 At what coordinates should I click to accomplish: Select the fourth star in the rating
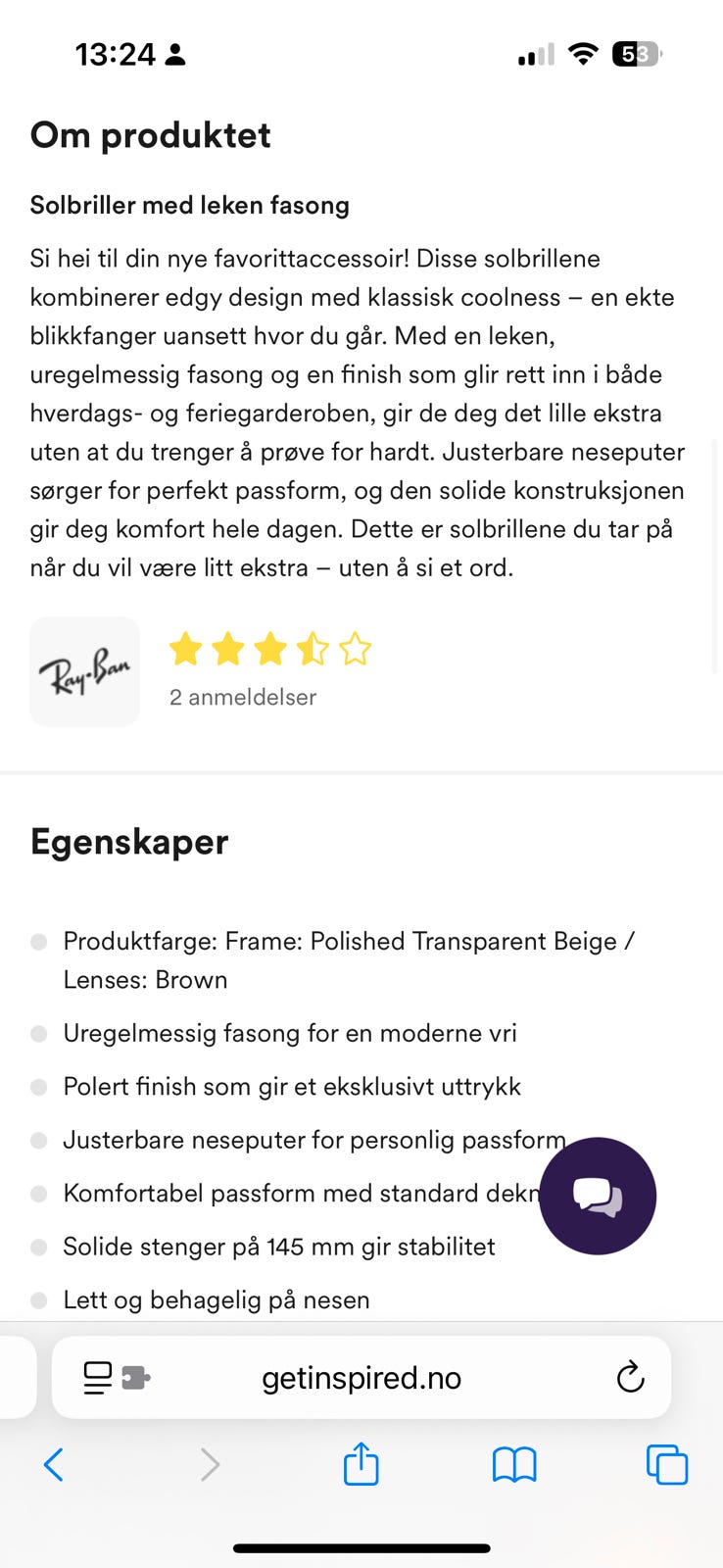(312, 649)
